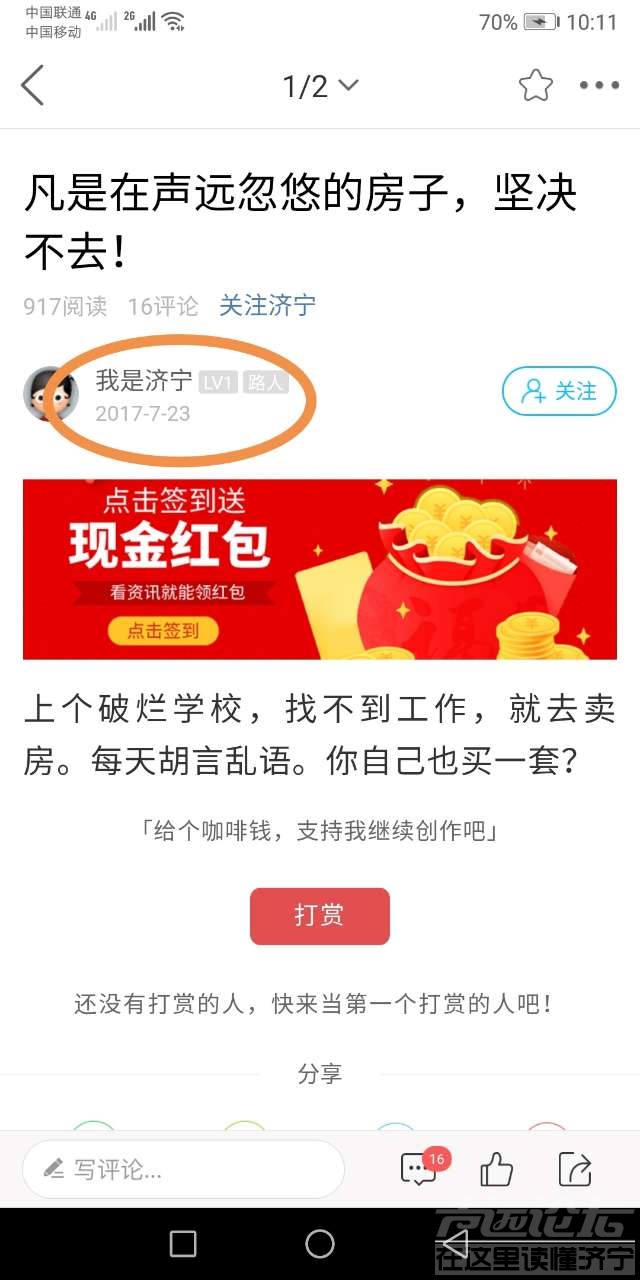
Task: Tap the 写评论 comment field
Action: [x=183, y=1169]
